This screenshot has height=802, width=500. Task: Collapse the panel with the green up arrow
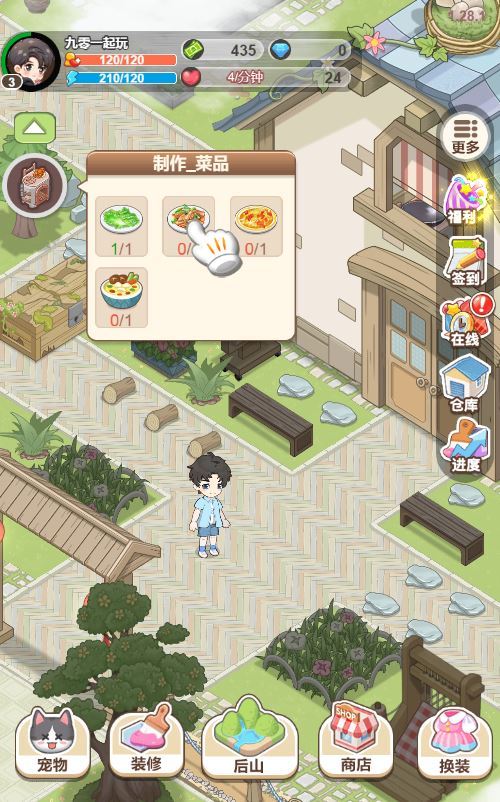[35, 128]
